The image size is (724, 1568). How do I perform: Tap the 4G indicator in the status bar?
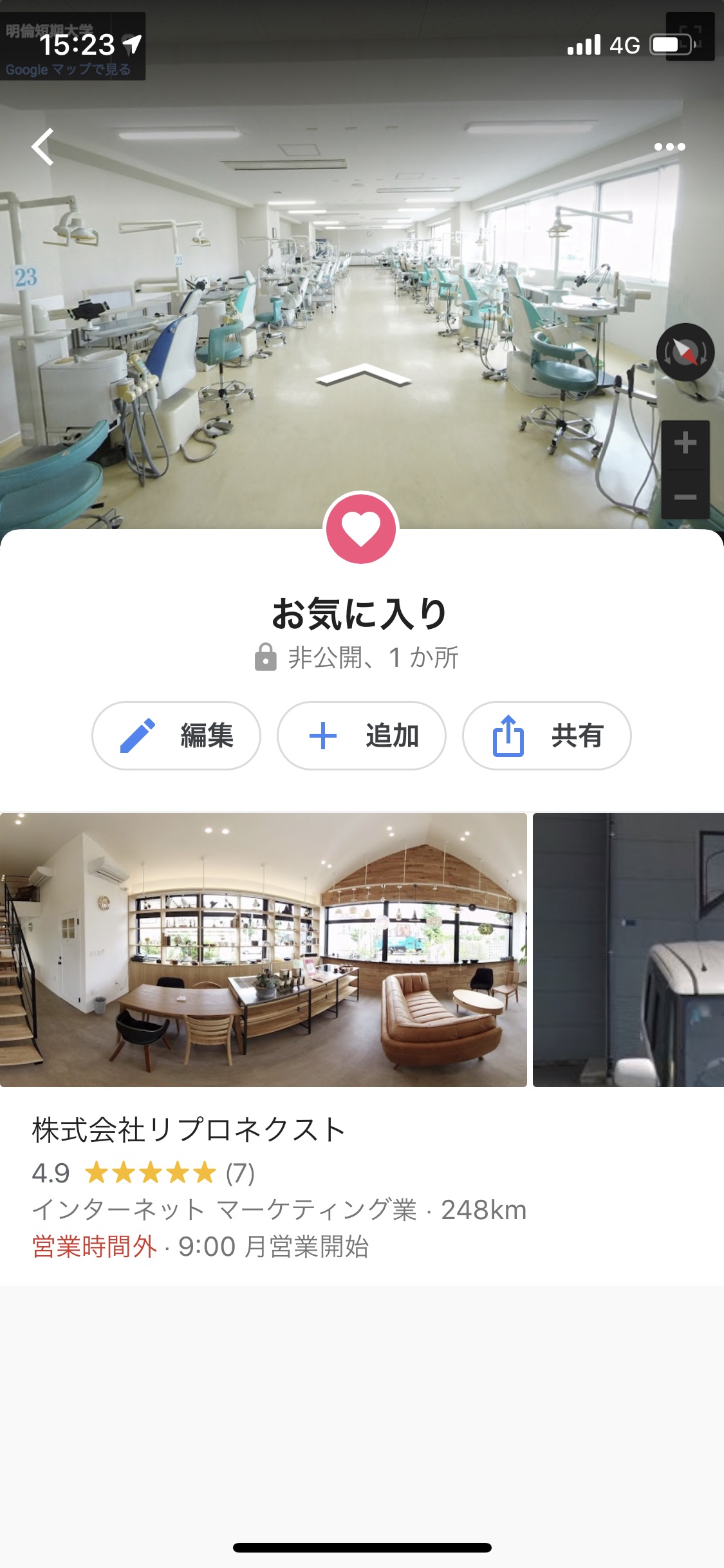(622, 45)
